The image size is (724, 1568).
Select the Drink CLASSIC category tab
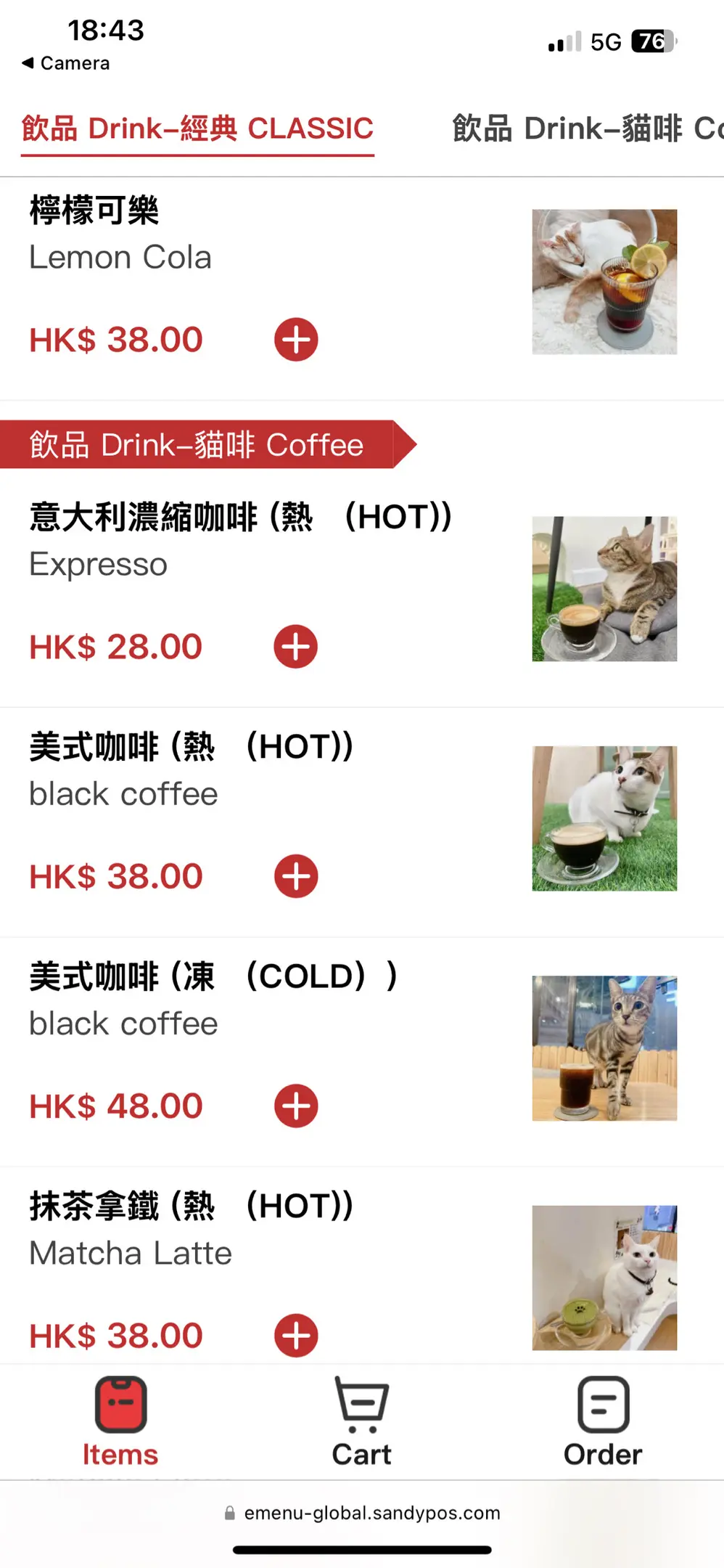(197, 128)
